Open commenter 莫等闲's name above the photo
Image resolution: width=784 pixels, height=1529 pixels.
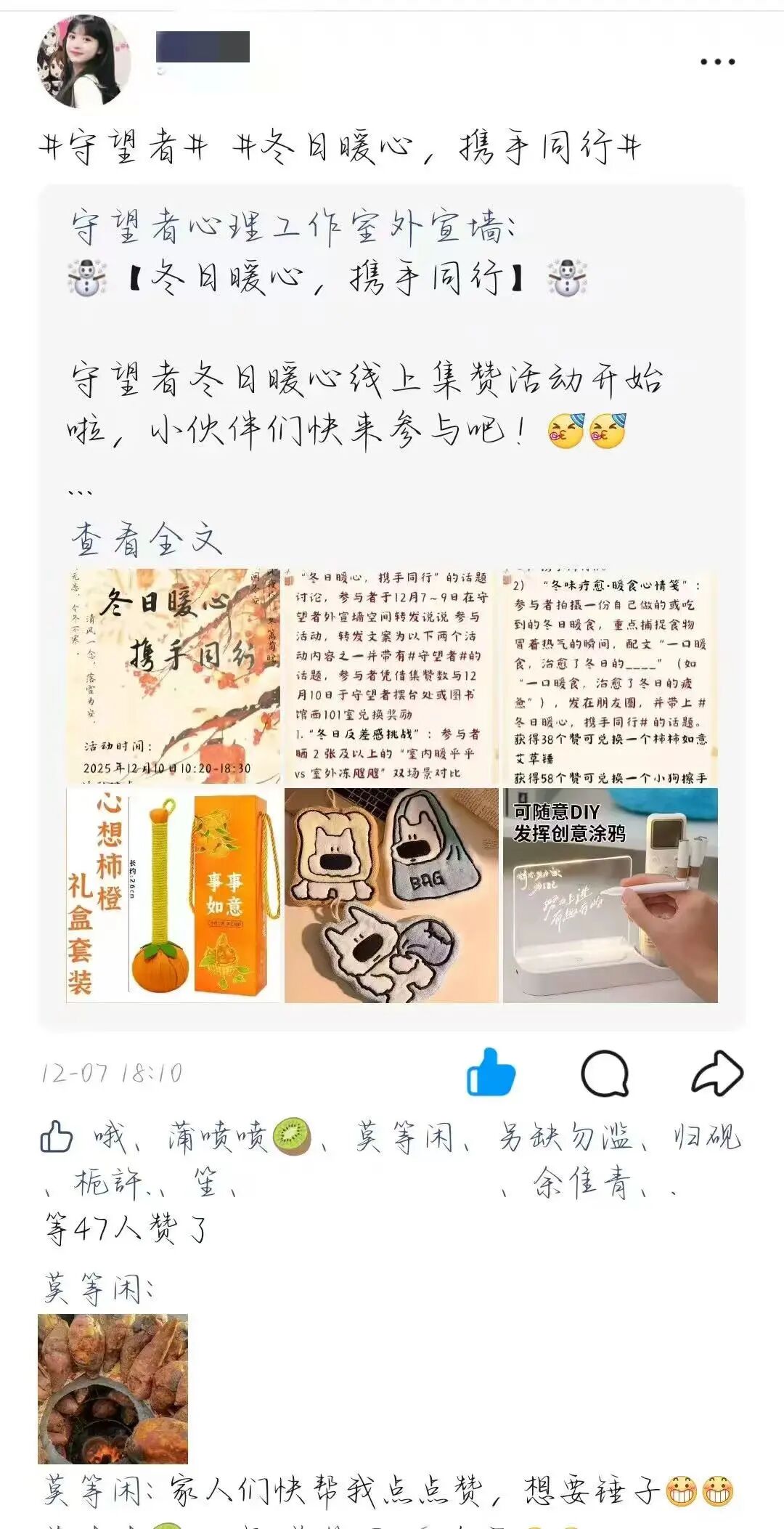pyautogui.click(x=97, y=1288)
